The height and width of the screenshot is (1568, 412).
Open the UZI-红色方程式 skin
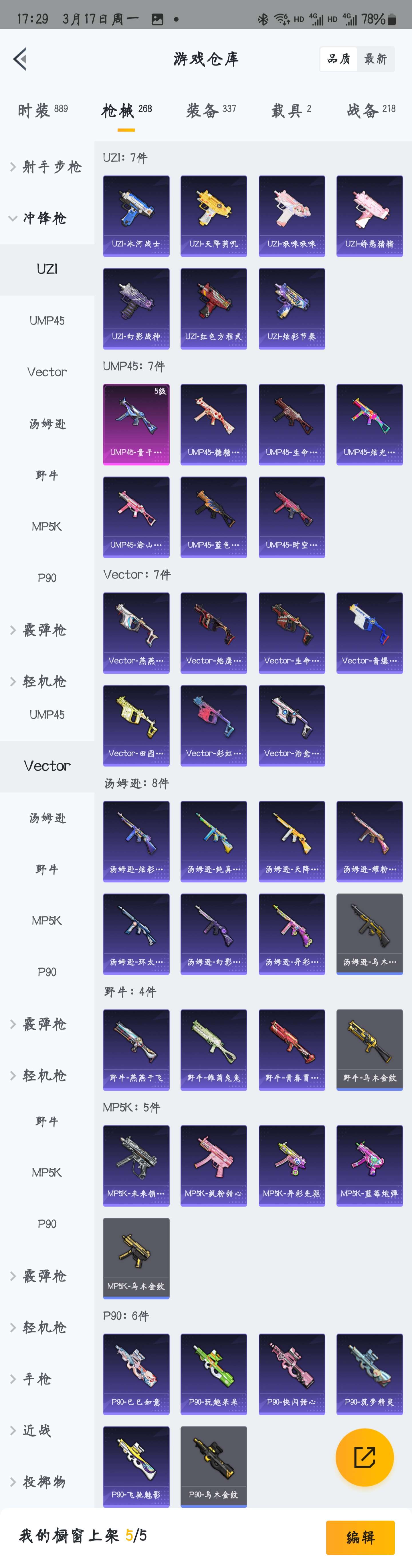pyautogui.click(x=214, y=308)
